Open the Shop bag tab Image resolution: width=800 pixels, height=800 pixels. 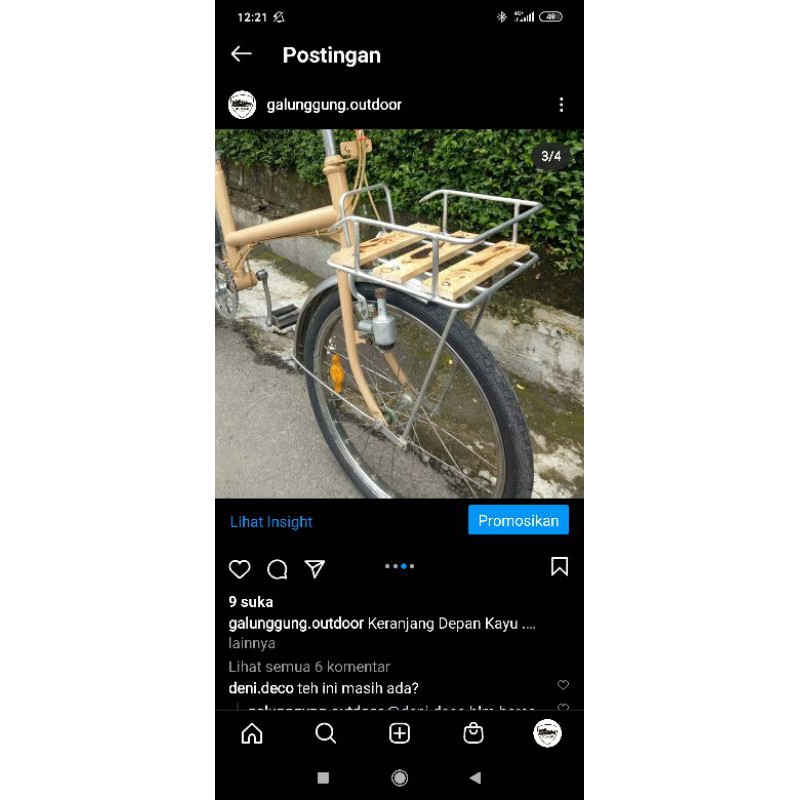(474, 734)
